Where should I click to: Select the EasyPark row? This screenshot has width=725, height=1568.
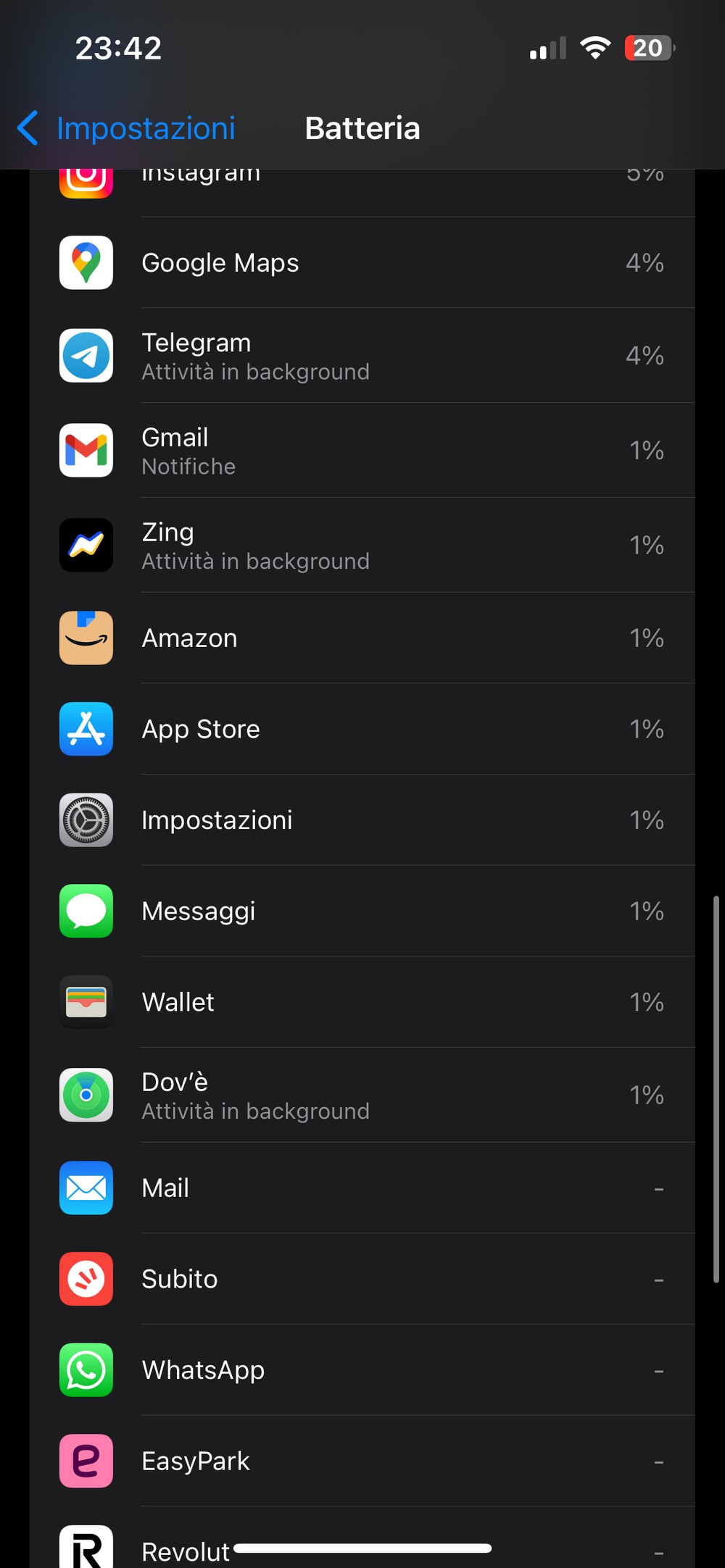point(362,1461)
